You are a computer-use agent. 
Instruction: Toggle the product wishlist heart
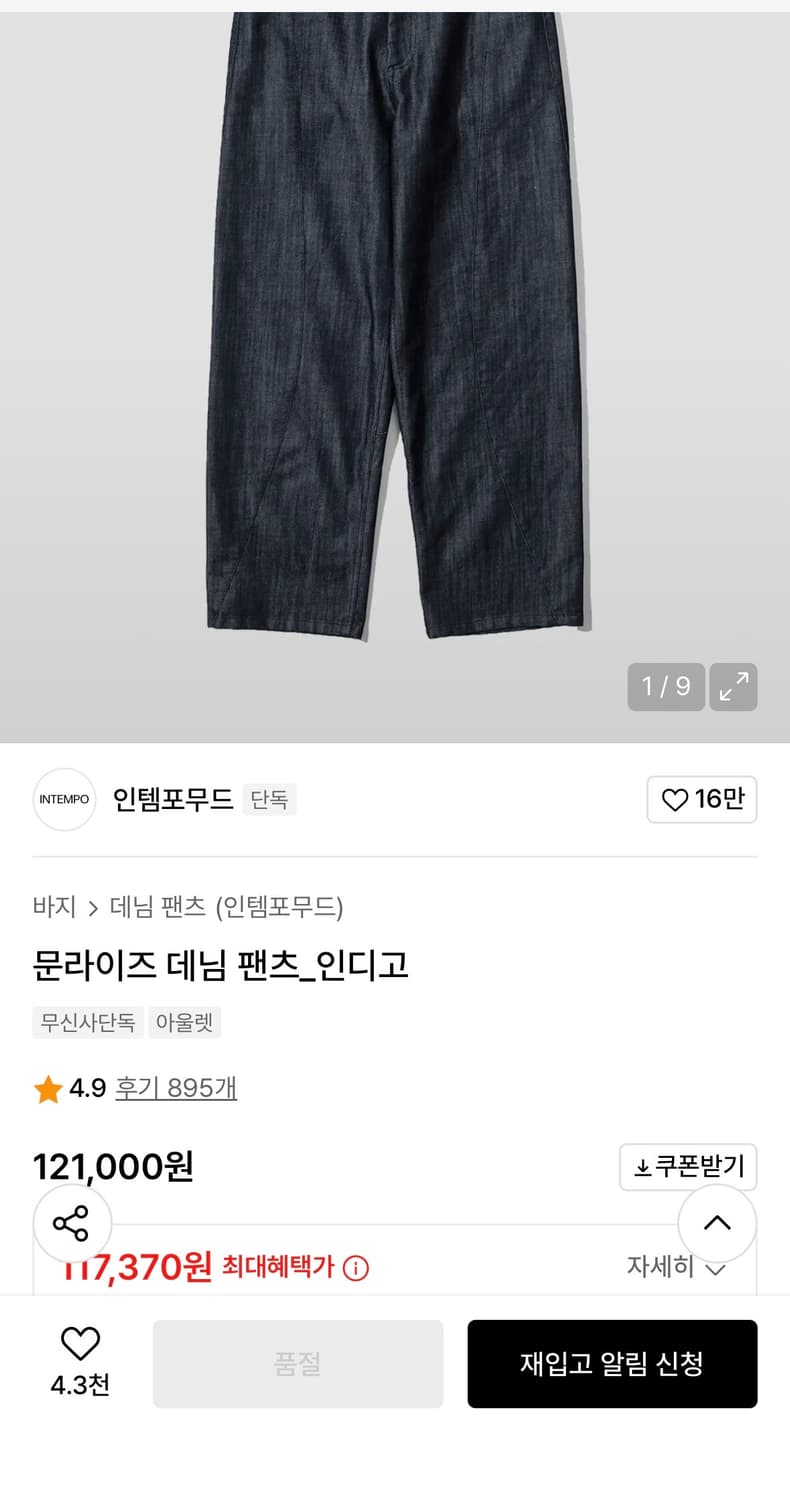[79, 1344]
